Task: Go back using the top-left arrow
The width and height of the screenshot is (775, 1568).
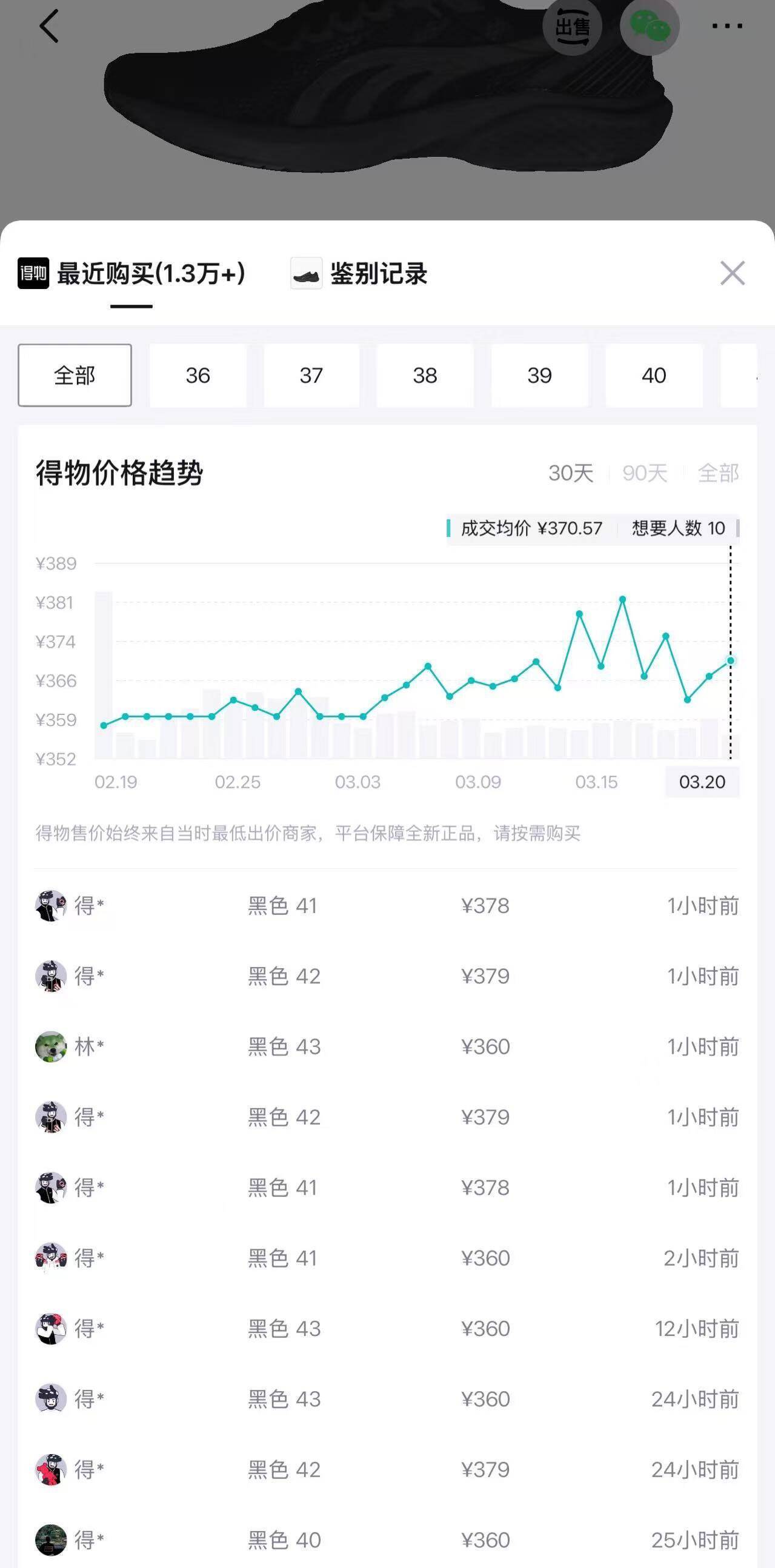Action: [48, 26]
